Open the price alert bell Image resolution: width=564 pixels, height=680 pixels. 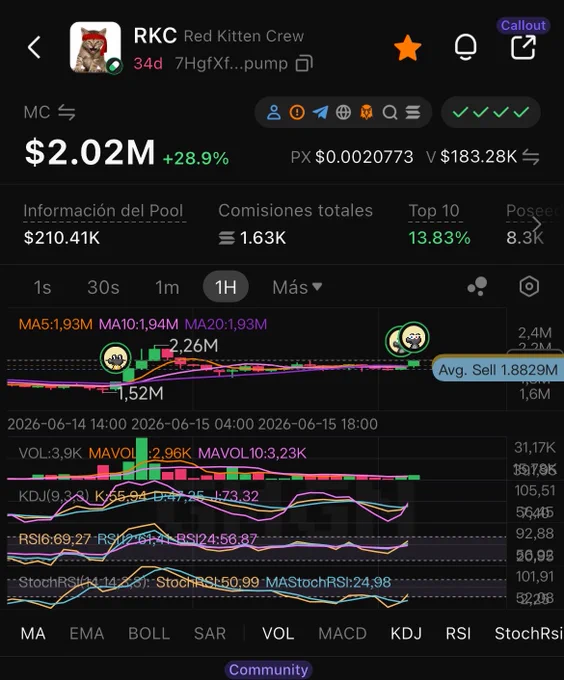point(466,47)
